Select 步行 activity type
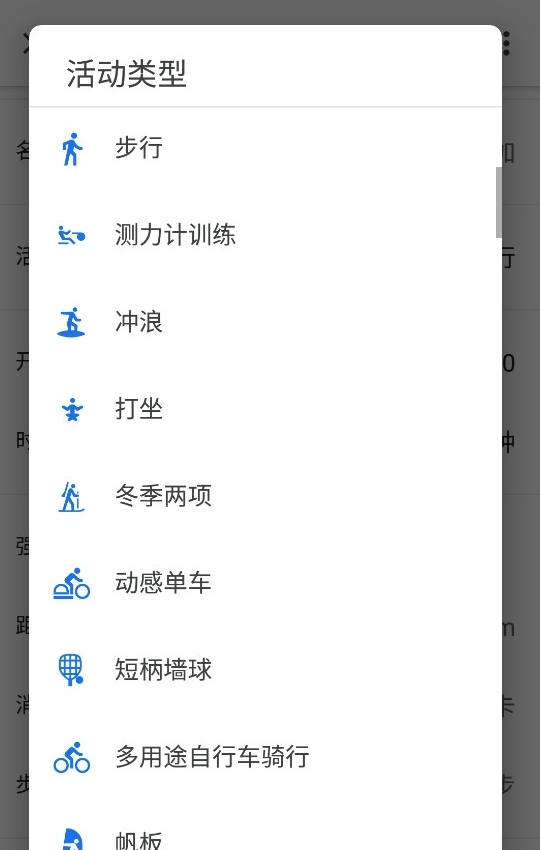The image size is (541, 850). (265, 149)
